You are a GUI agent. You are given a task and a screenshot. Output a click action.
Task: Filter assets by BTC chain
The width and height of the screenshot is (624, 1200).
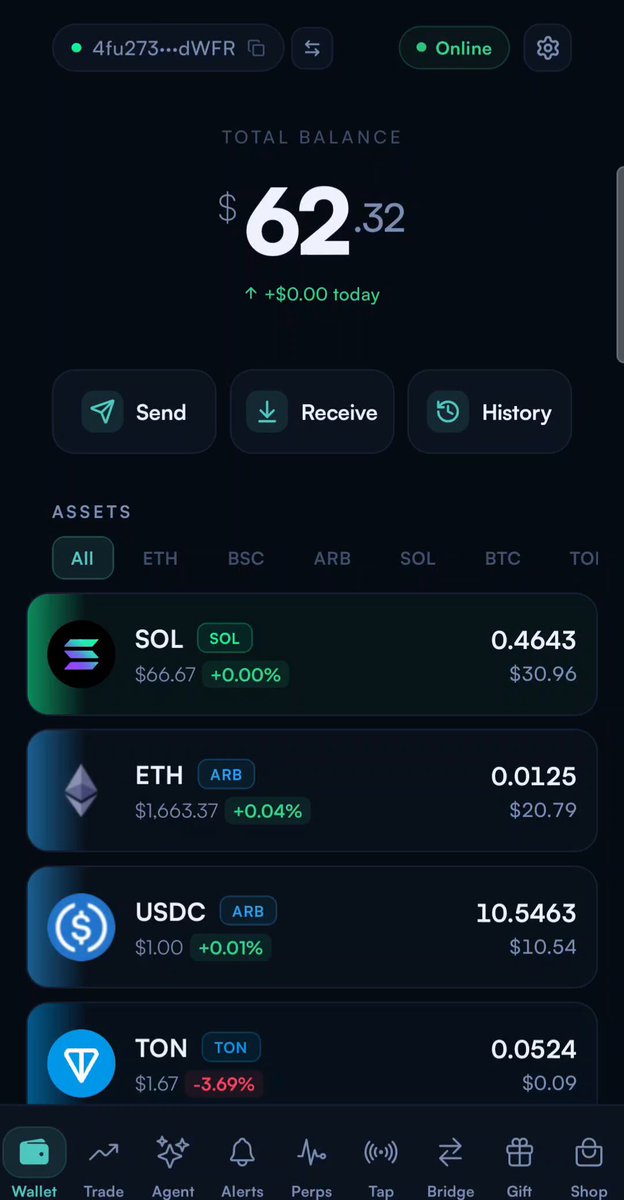tap(503, 558)
